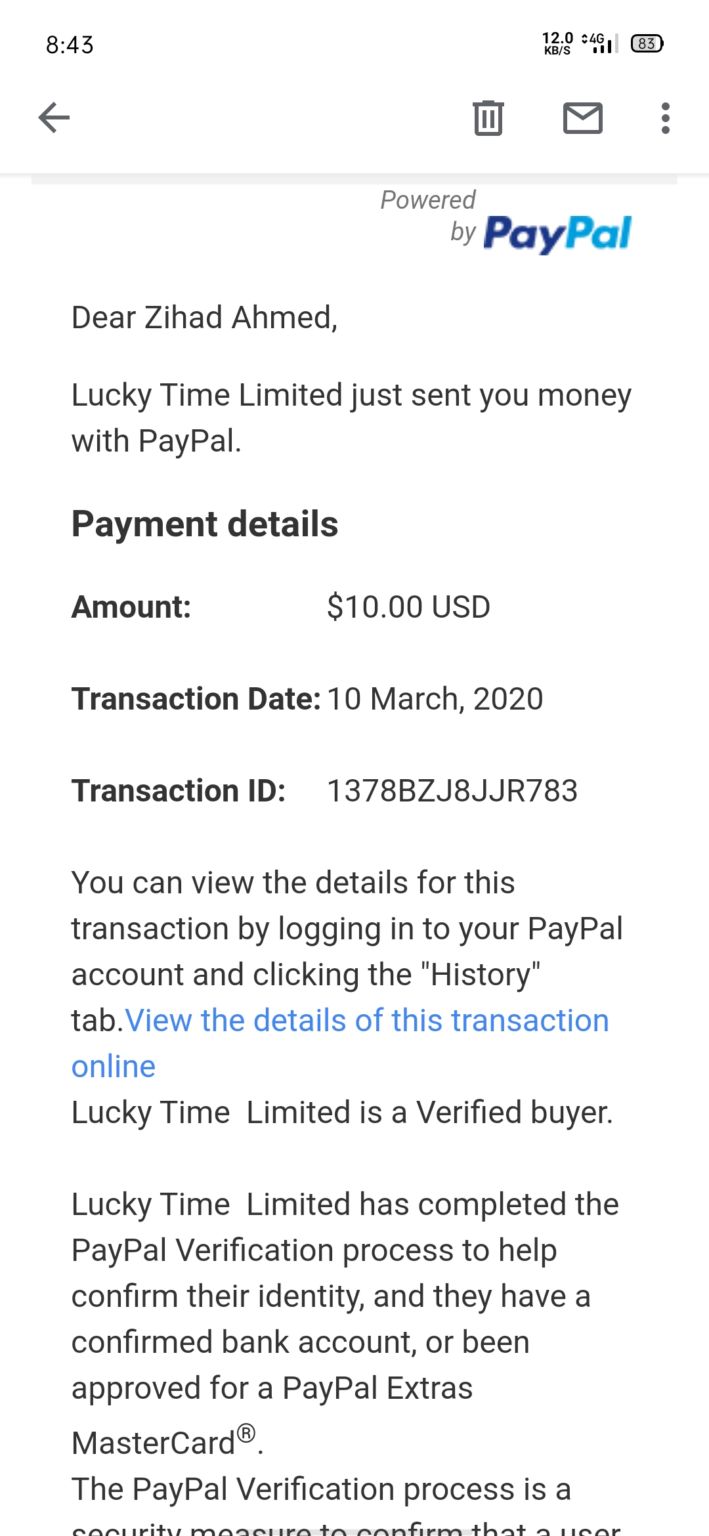Viewport: 709px width, 1536px height.
Task: Open 'View the details of this transaction online' link
Action: coord(366,1021)
